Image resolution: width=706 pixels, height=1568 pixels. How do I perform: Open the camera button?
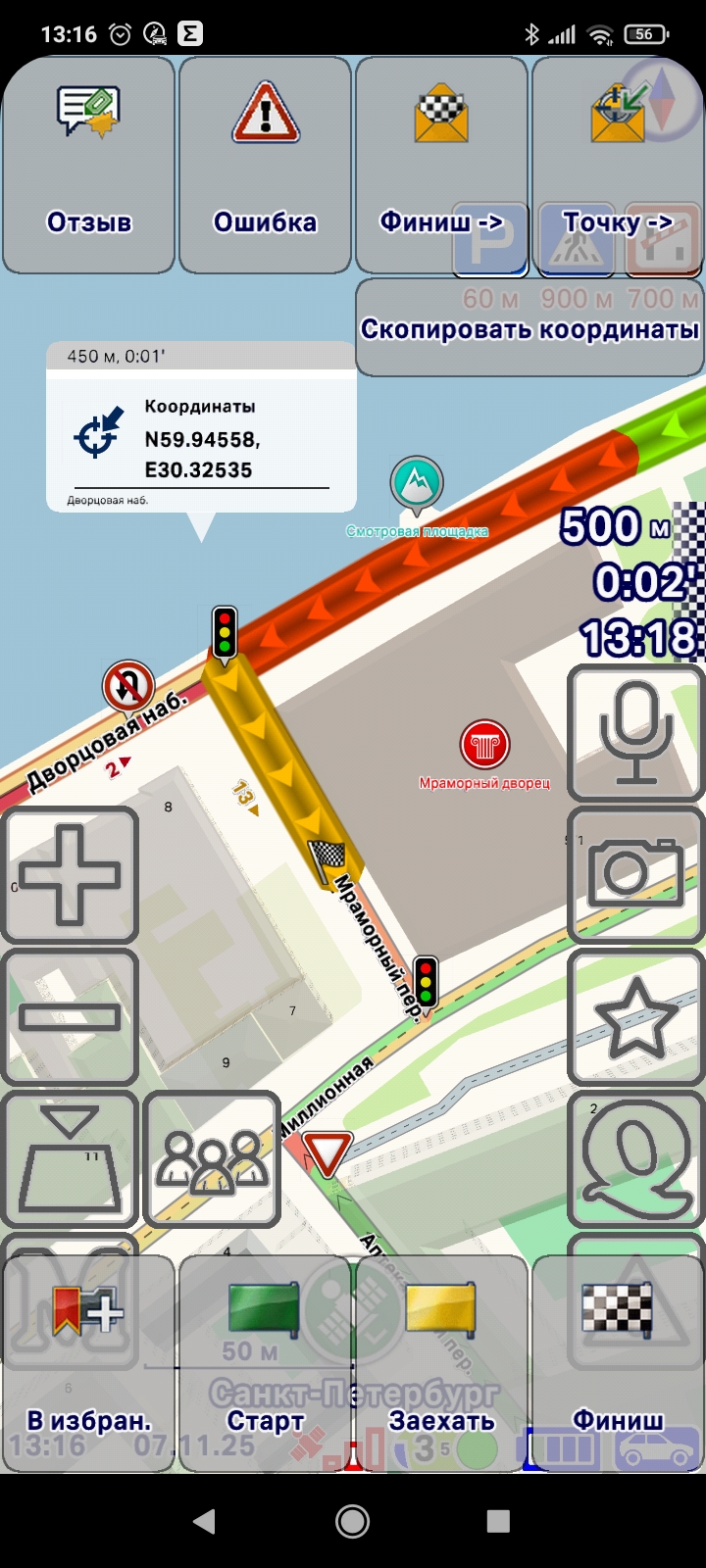pyautogui.click(x=635, y=874)
